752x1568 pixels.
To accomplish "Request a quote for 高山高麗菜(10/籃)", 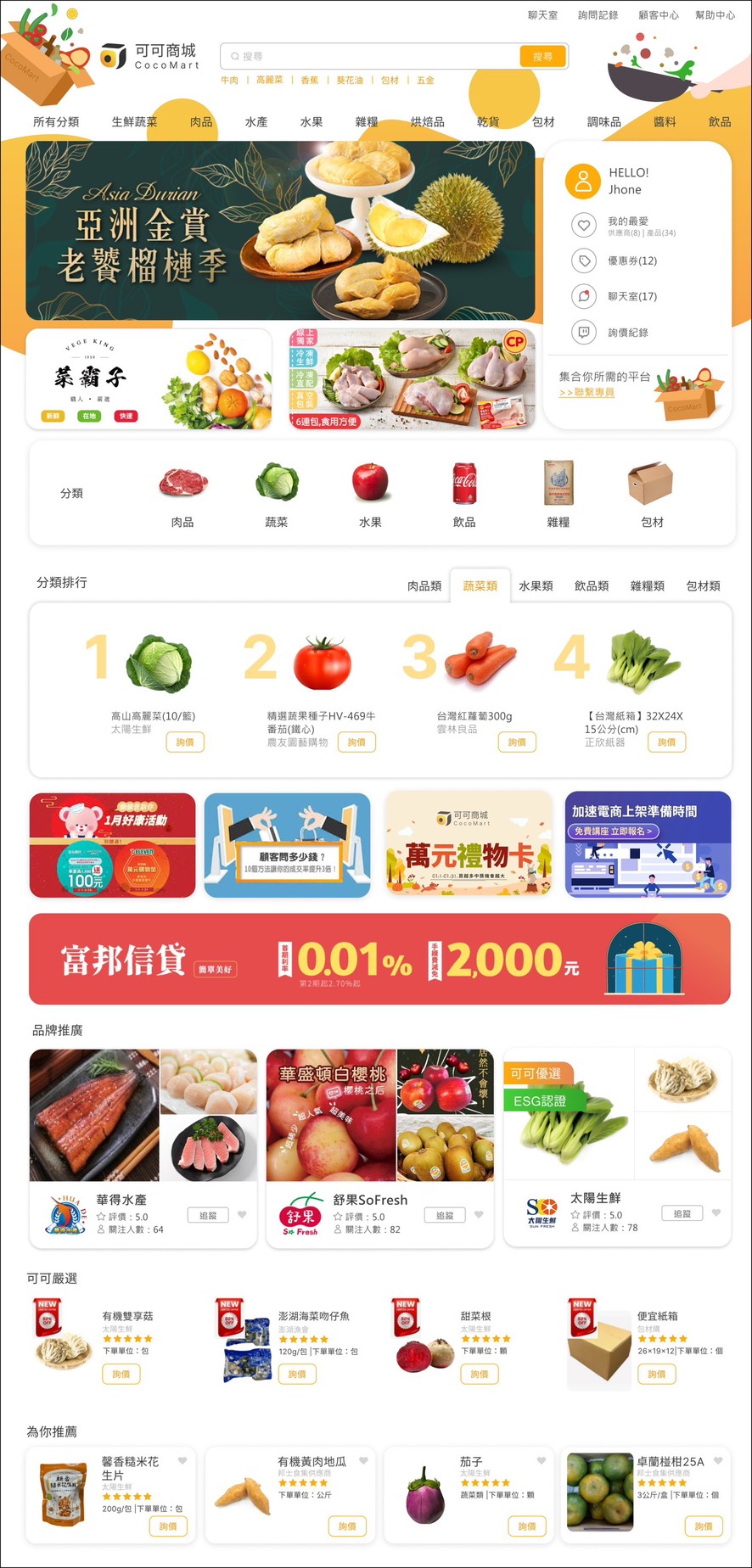I will click(x=185, y=742).
